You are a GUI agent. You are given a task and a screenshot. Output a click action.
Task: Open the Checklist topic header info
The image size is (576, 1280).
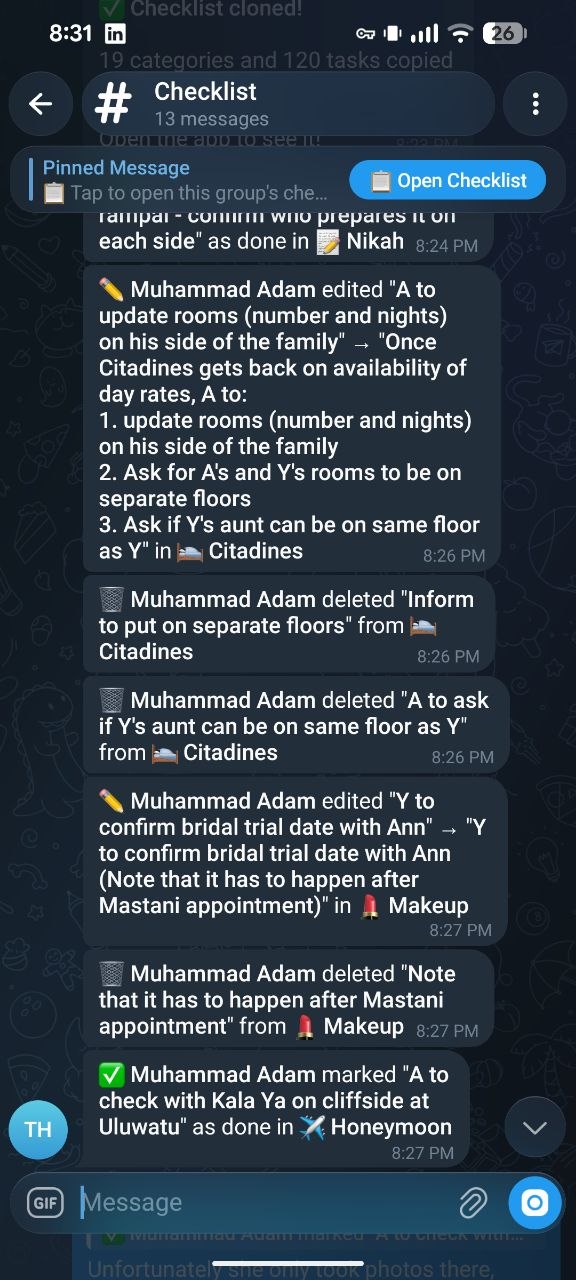click(288, 104)
